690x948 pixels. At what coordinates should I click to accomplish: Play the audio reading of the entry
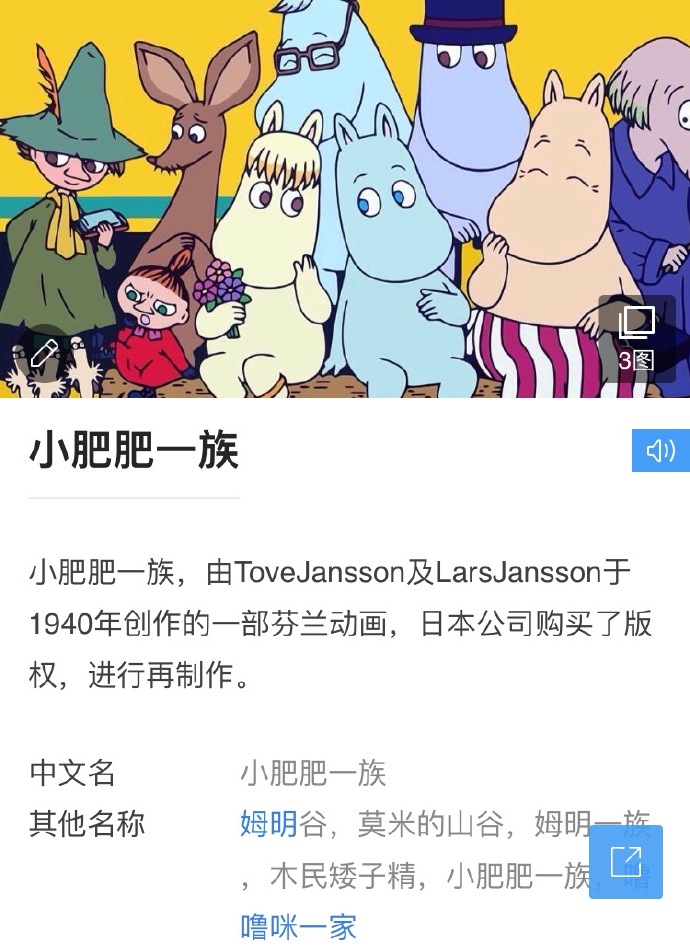pos(660,451)
